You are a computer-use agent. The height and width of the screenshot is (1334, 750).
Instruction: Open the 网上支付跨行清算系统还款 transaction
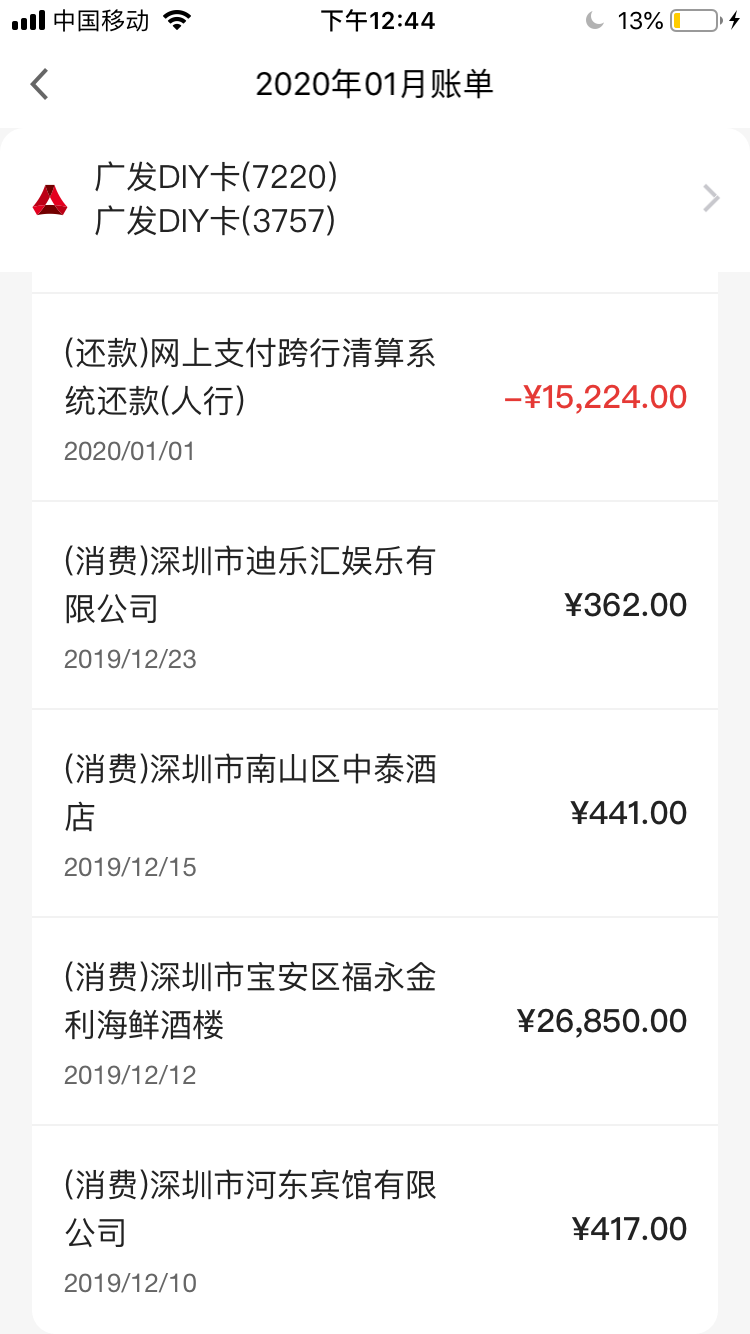[375, 398]
